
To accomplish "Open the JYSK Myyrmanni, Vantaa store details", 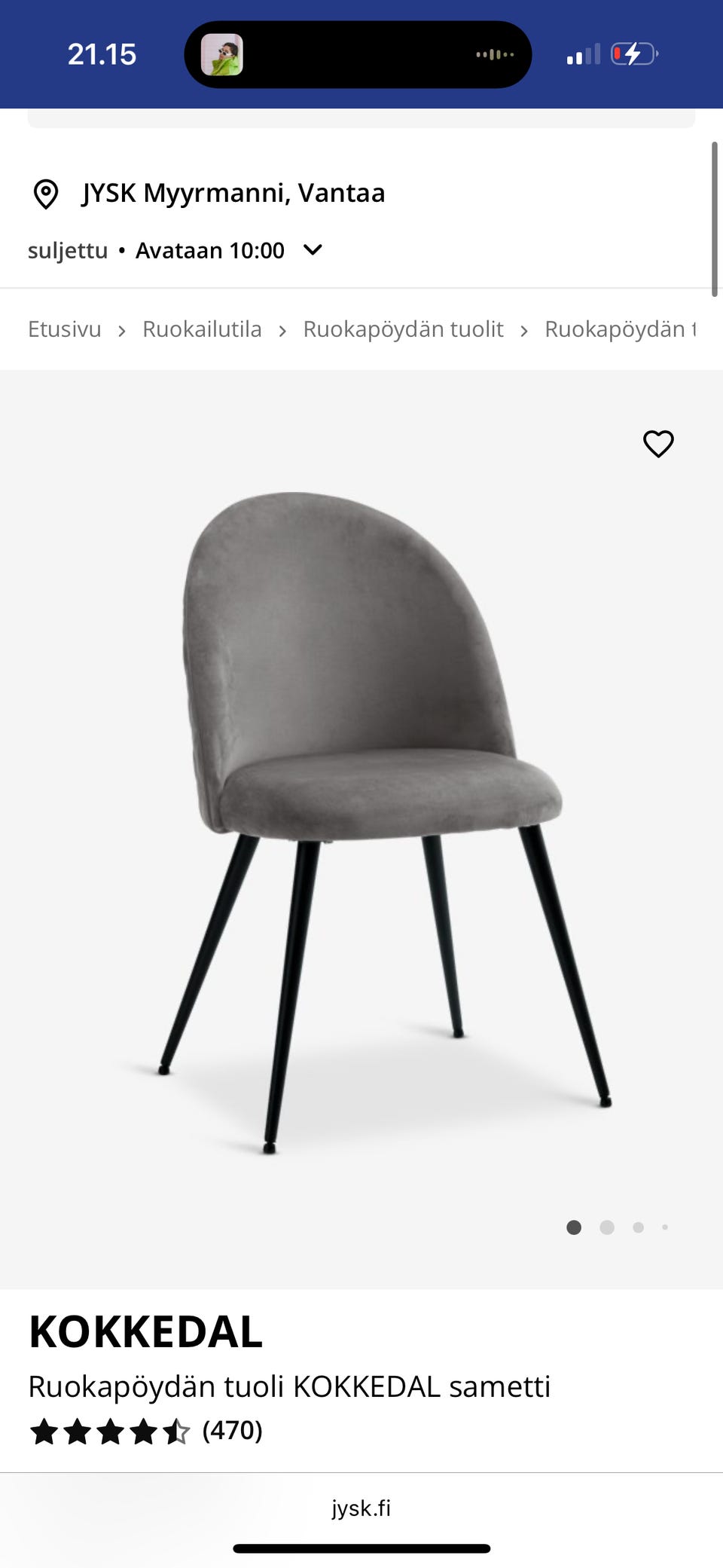I will [233, 194].
